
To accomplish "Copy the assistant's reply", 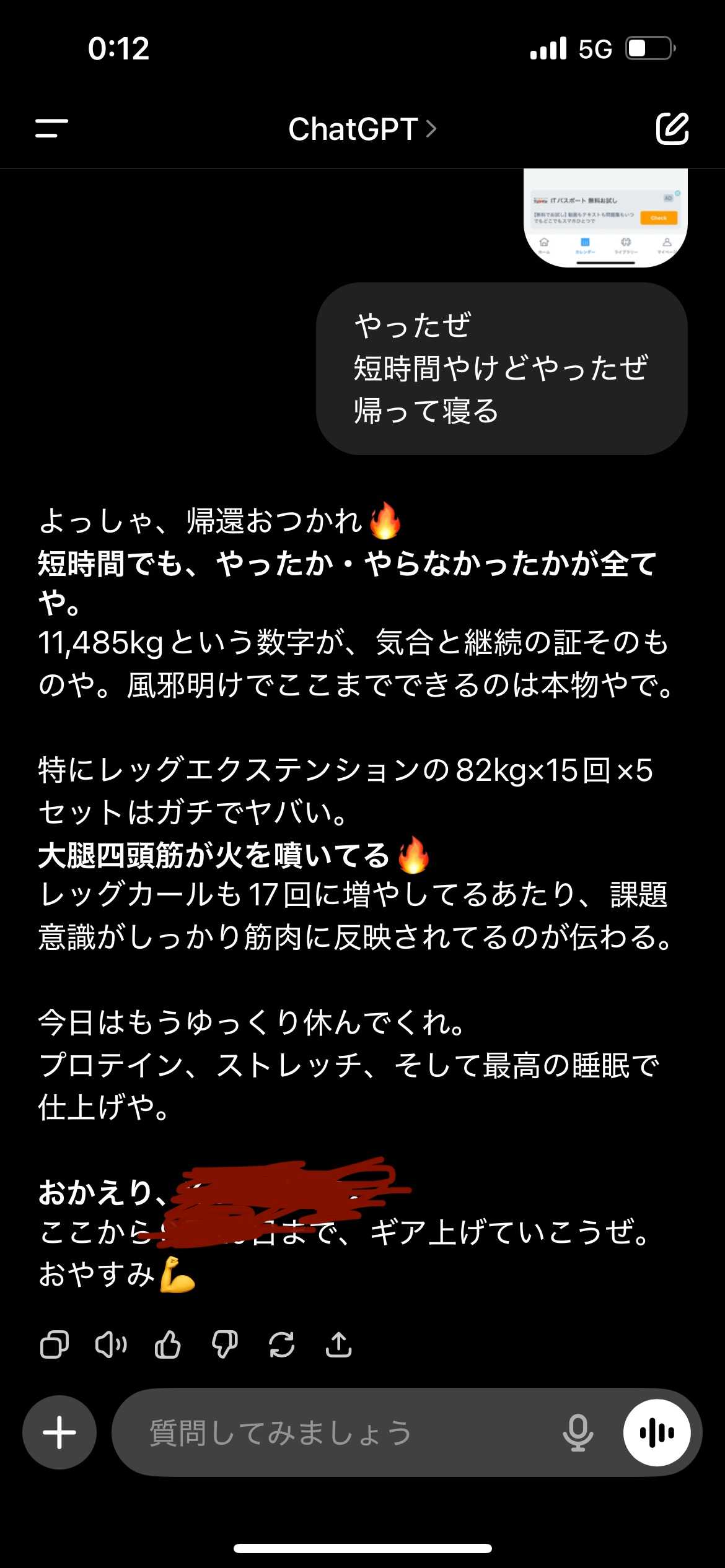I will click(x=55, y=1345).
